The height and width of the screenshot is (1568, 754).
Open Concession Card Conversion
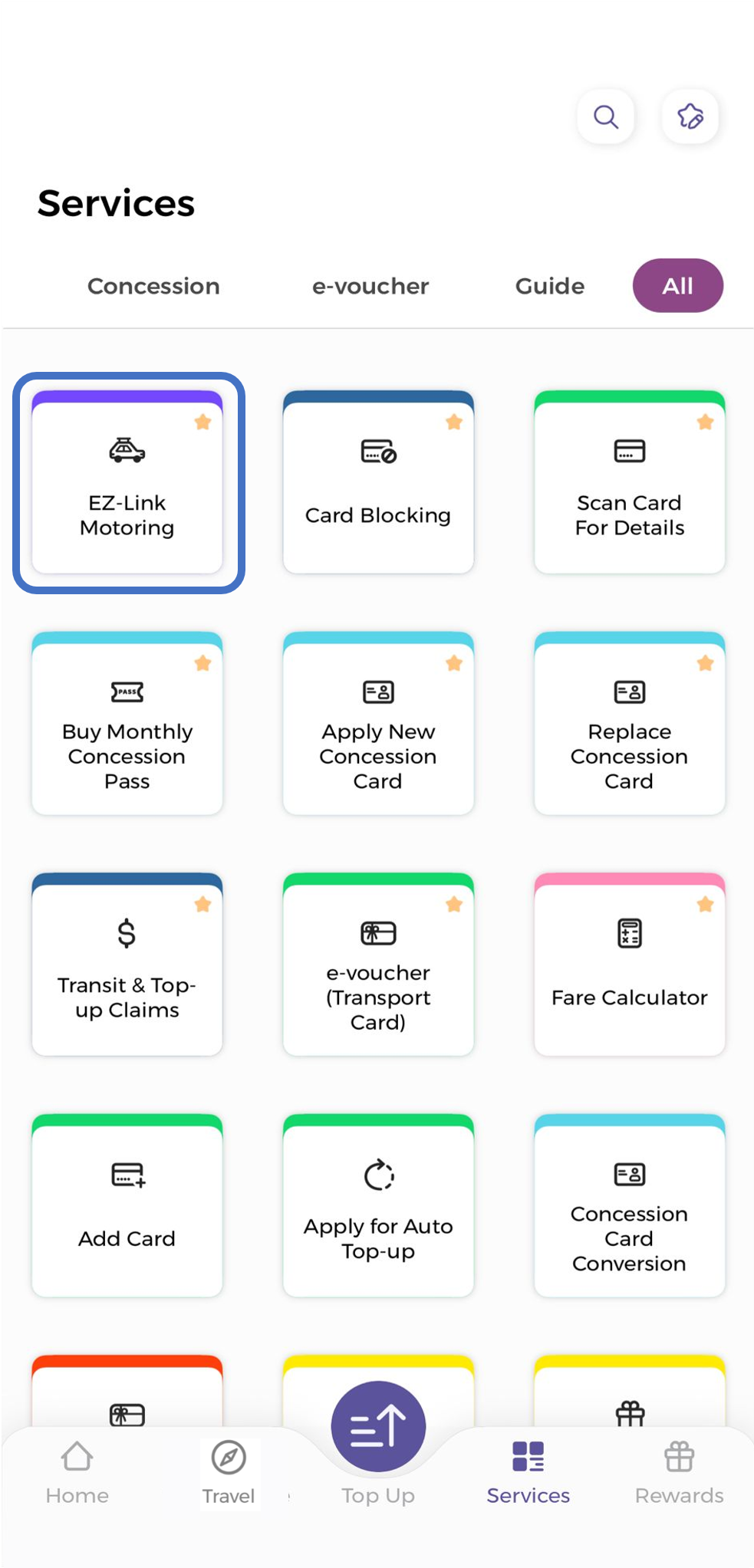[629, 1207]
